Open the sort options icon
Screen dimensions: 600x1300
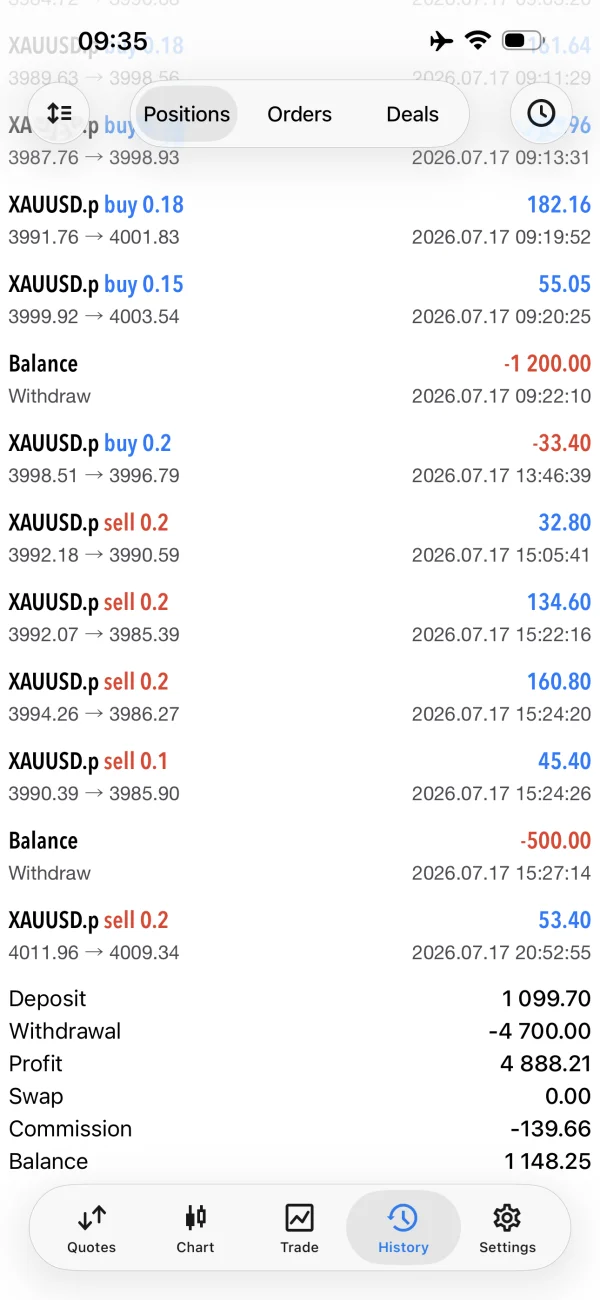tap(59, 113)
